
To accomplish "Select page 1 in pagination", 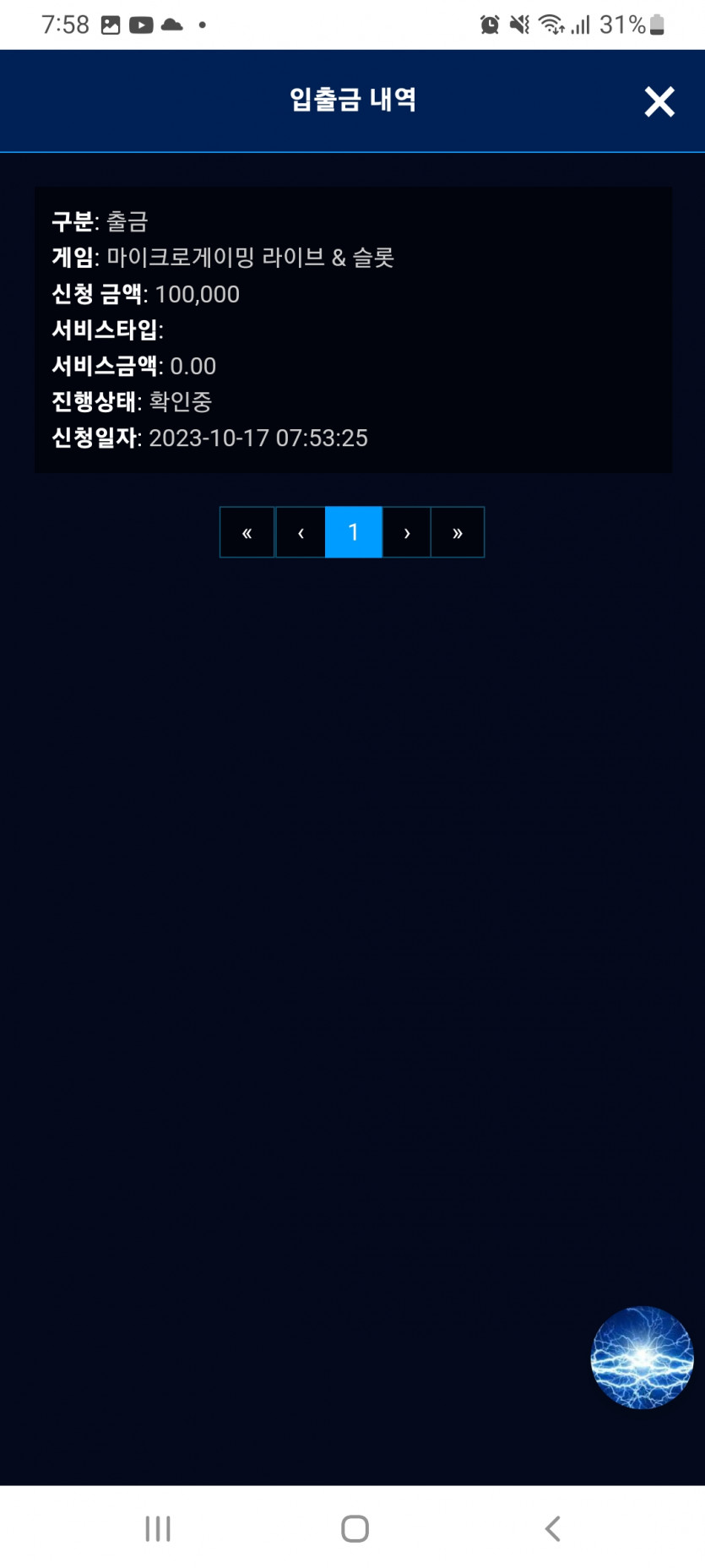I will click(354, 532).
